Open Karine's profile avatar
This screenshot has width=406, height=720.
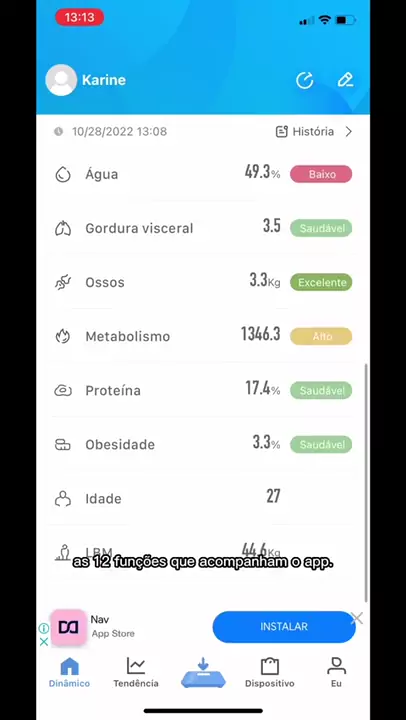(61, 80)
